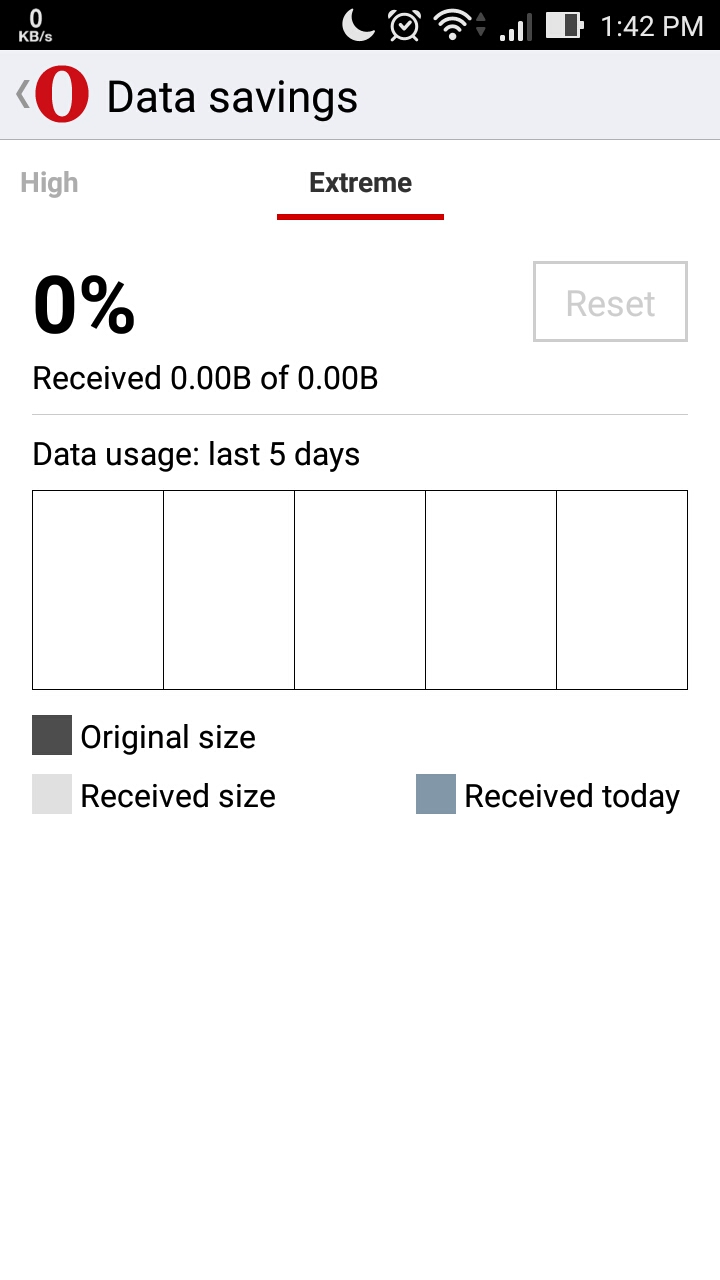Switch to the High savings tab

(49, 183)
